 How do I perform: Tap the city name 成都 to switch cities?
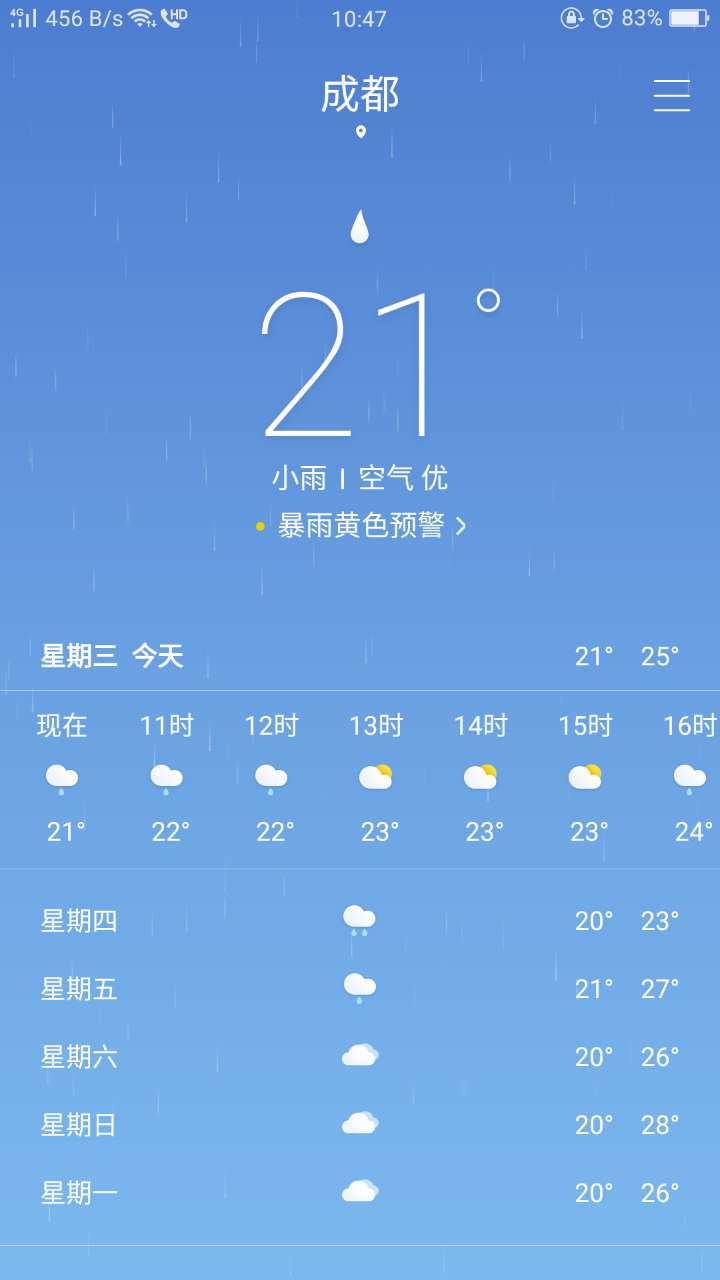click(359, 96)
